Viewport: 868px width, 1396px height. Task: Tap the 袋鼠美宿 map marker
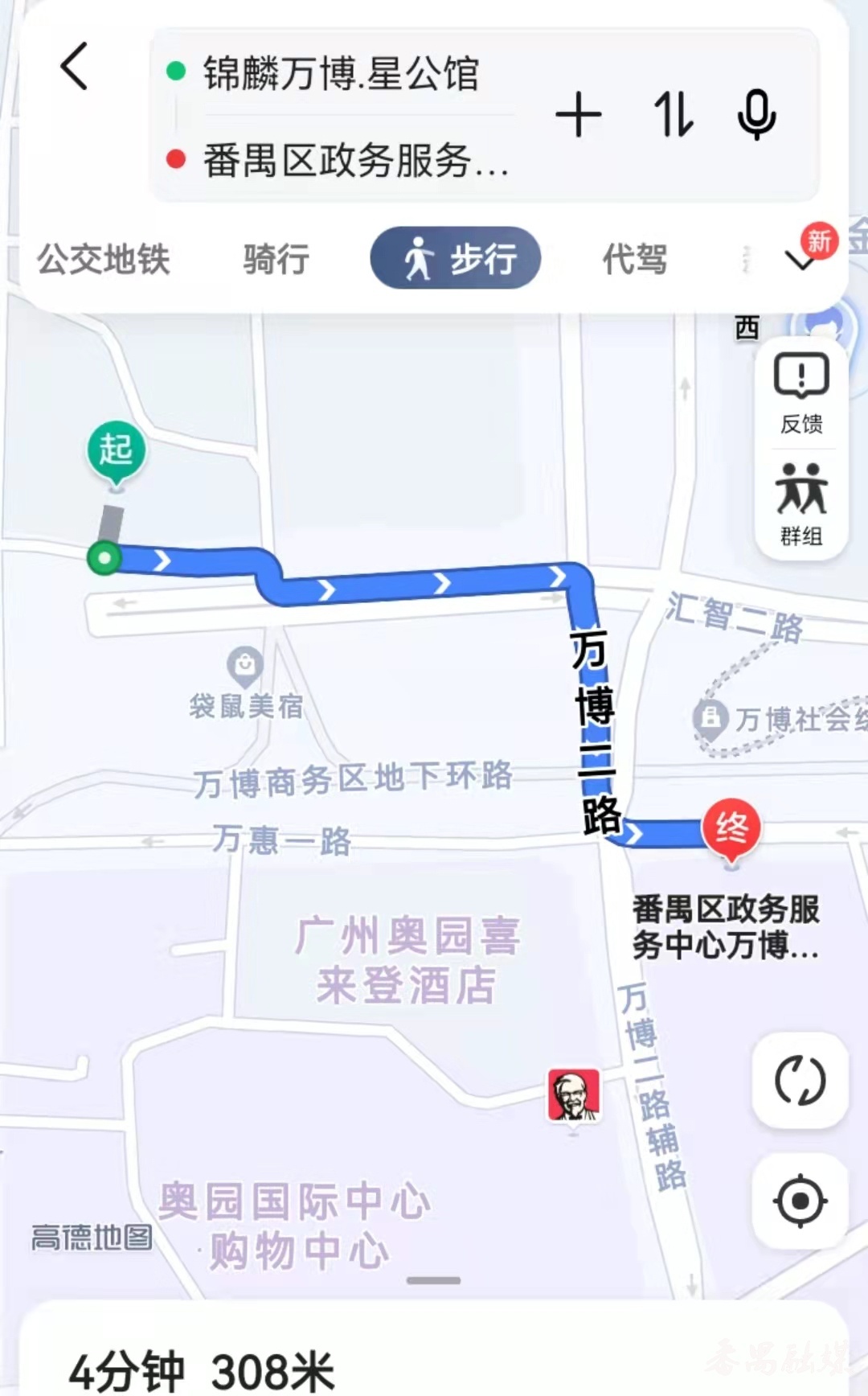[x=244, y=666]
